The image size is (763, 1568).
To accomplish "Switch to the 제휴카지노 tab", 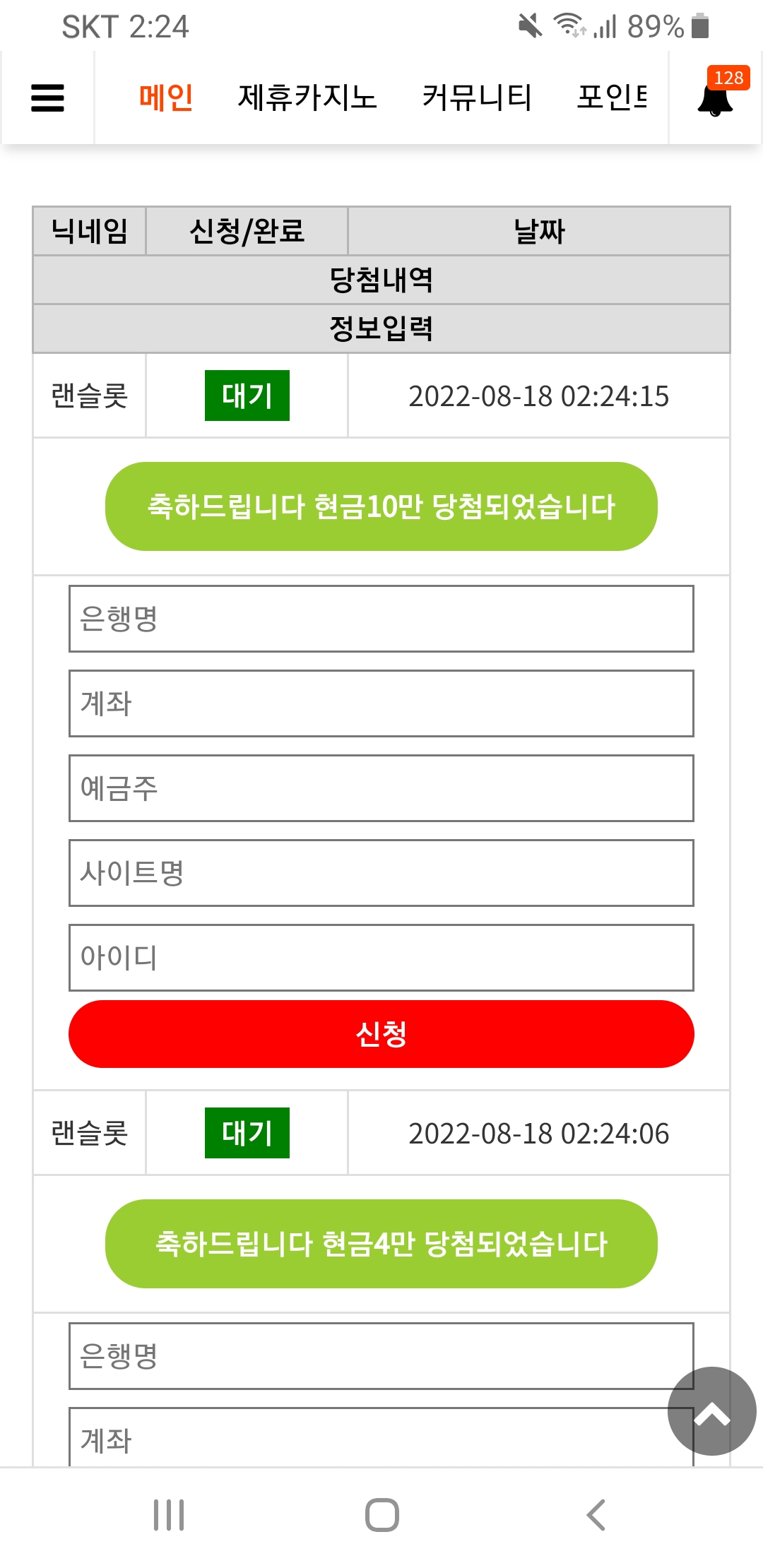I will (307, 97).
